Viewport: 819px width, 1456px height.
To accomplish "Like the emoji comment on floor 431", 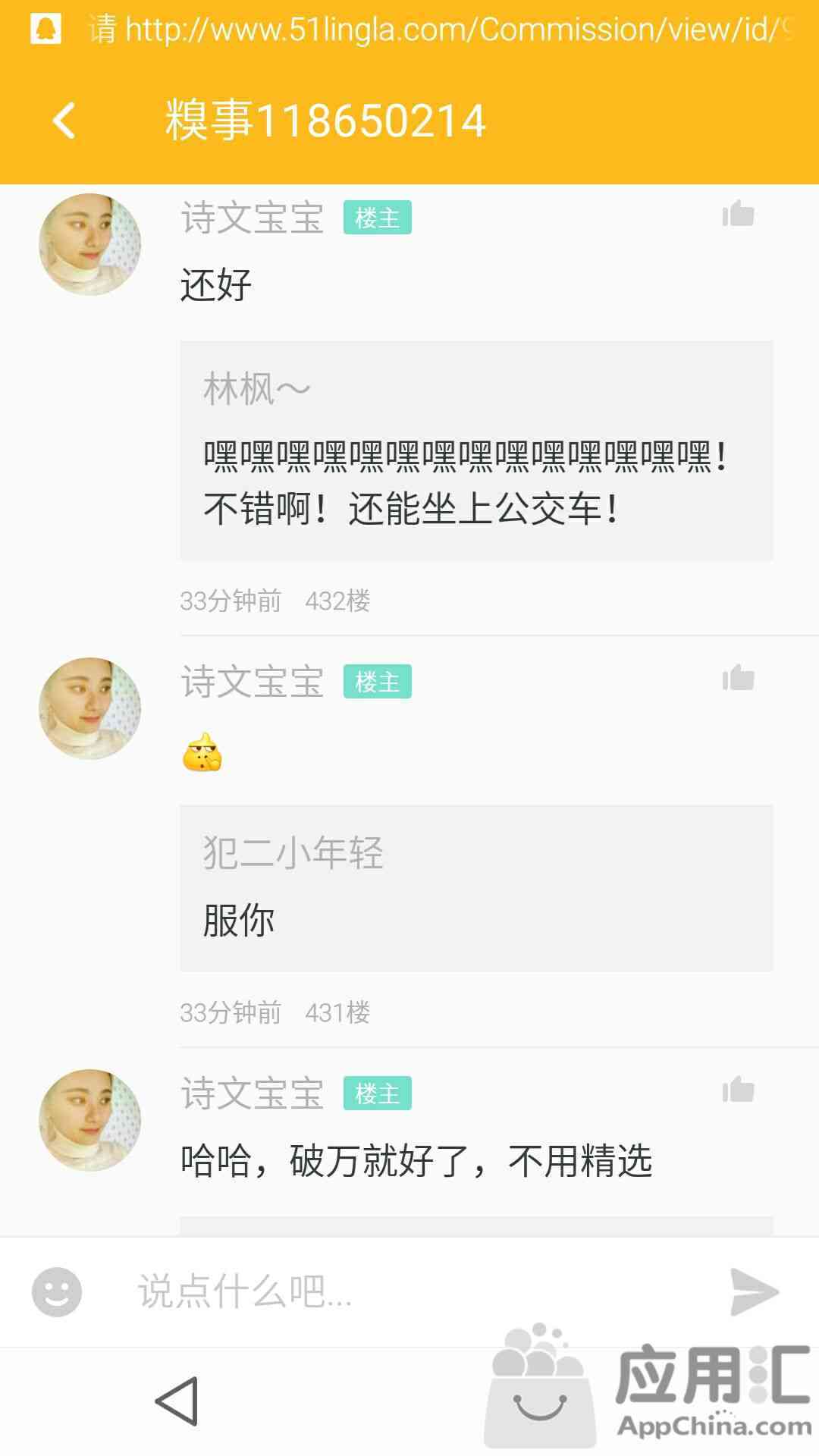I will coord(738,679).
